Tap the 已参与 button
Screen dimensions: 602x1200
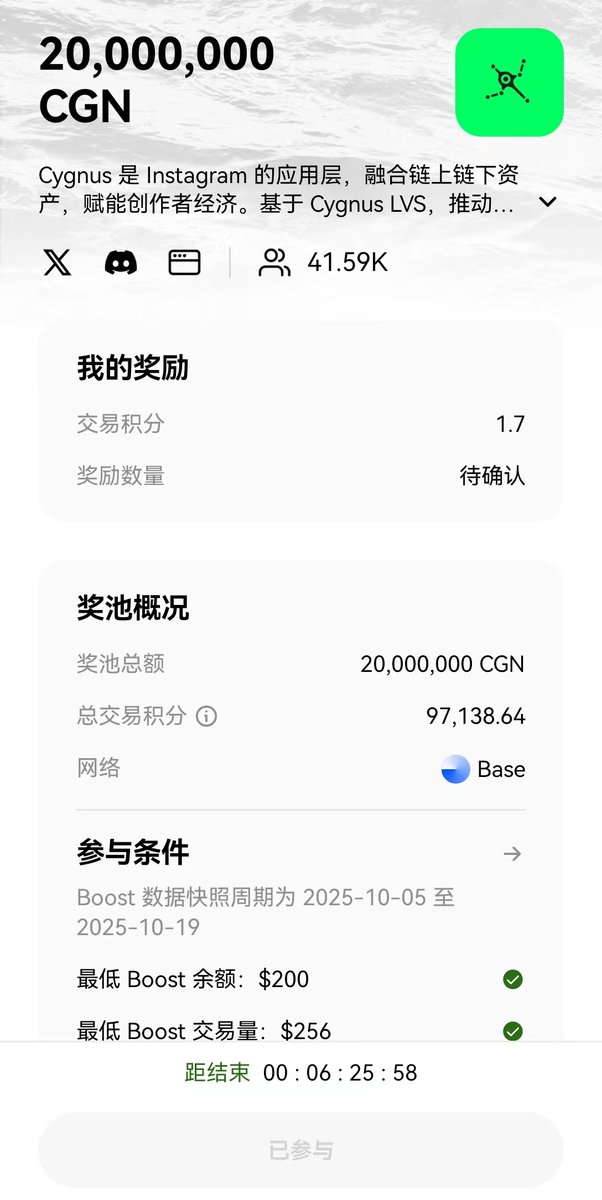(x=300, y=1150)
